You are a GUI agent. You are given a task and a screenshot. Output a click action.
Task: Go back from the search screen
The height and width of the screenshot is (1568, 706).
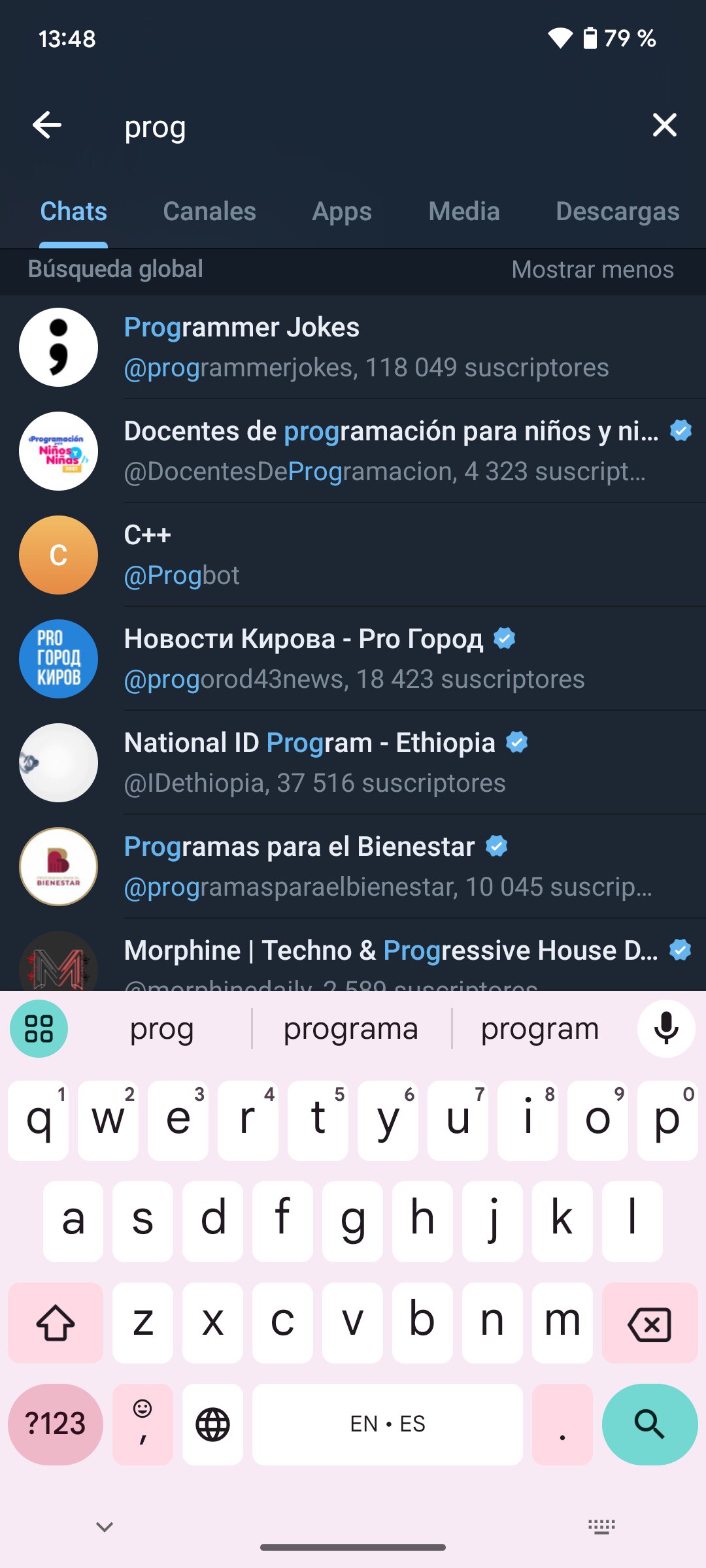click(x=47, y=125)
